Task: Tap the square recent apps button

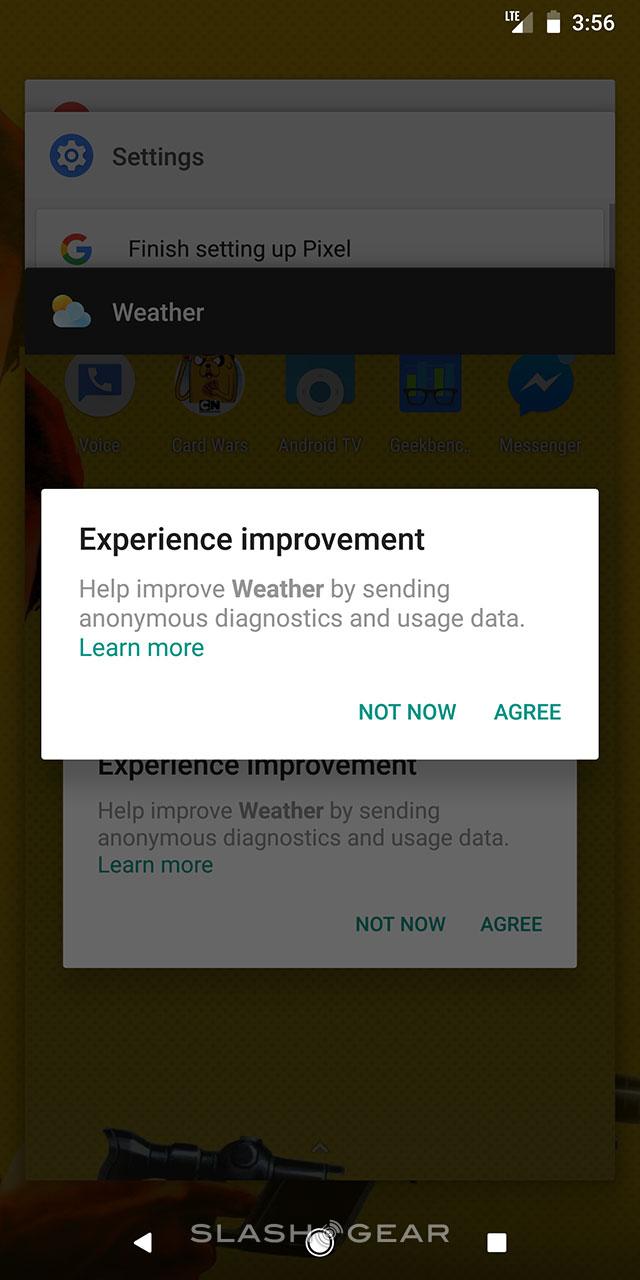Action: pyautogui.click(x=496, y=1242)
